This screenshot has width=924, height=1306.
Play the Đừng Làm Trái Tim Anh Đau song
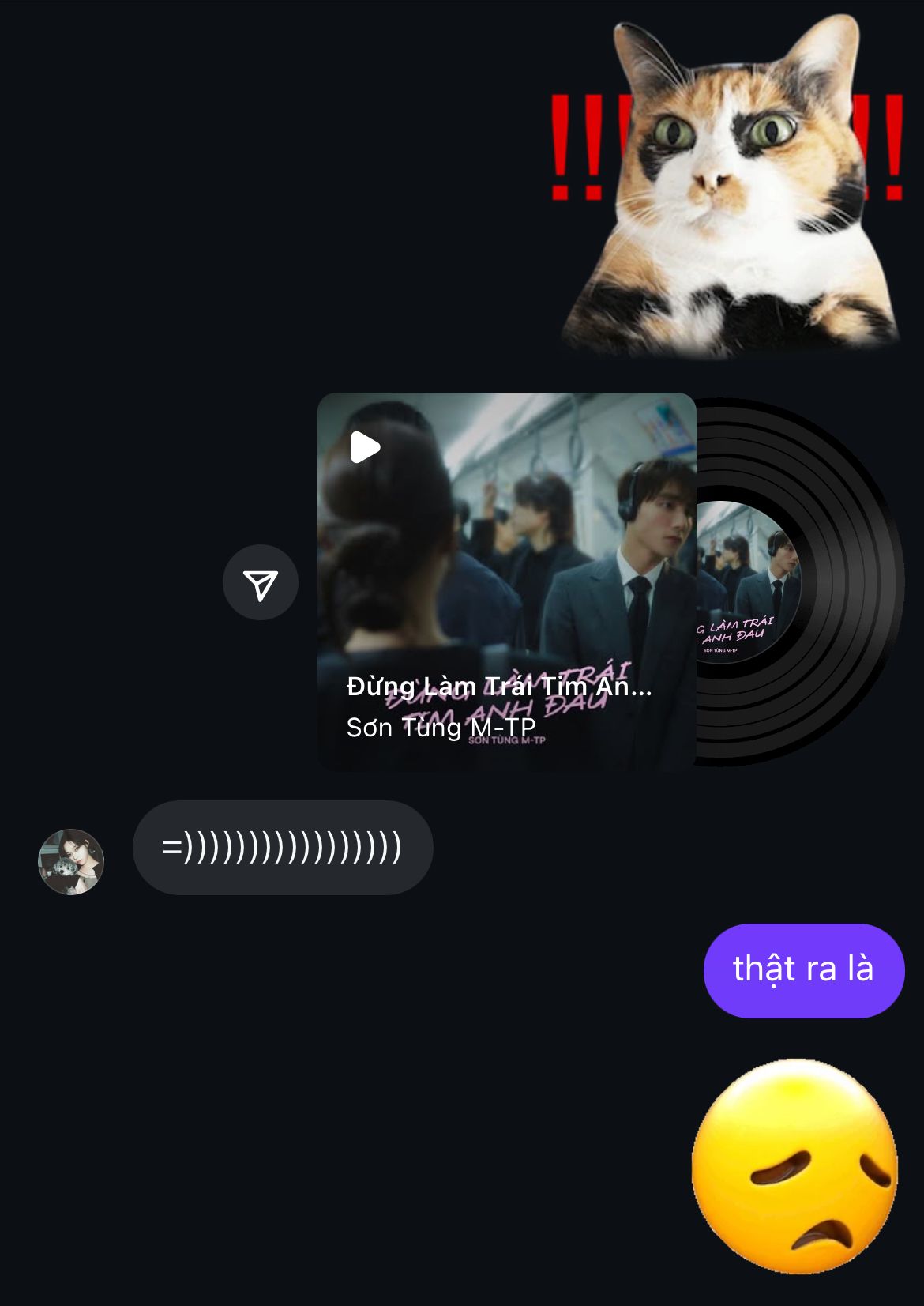[x=365, y=447]
